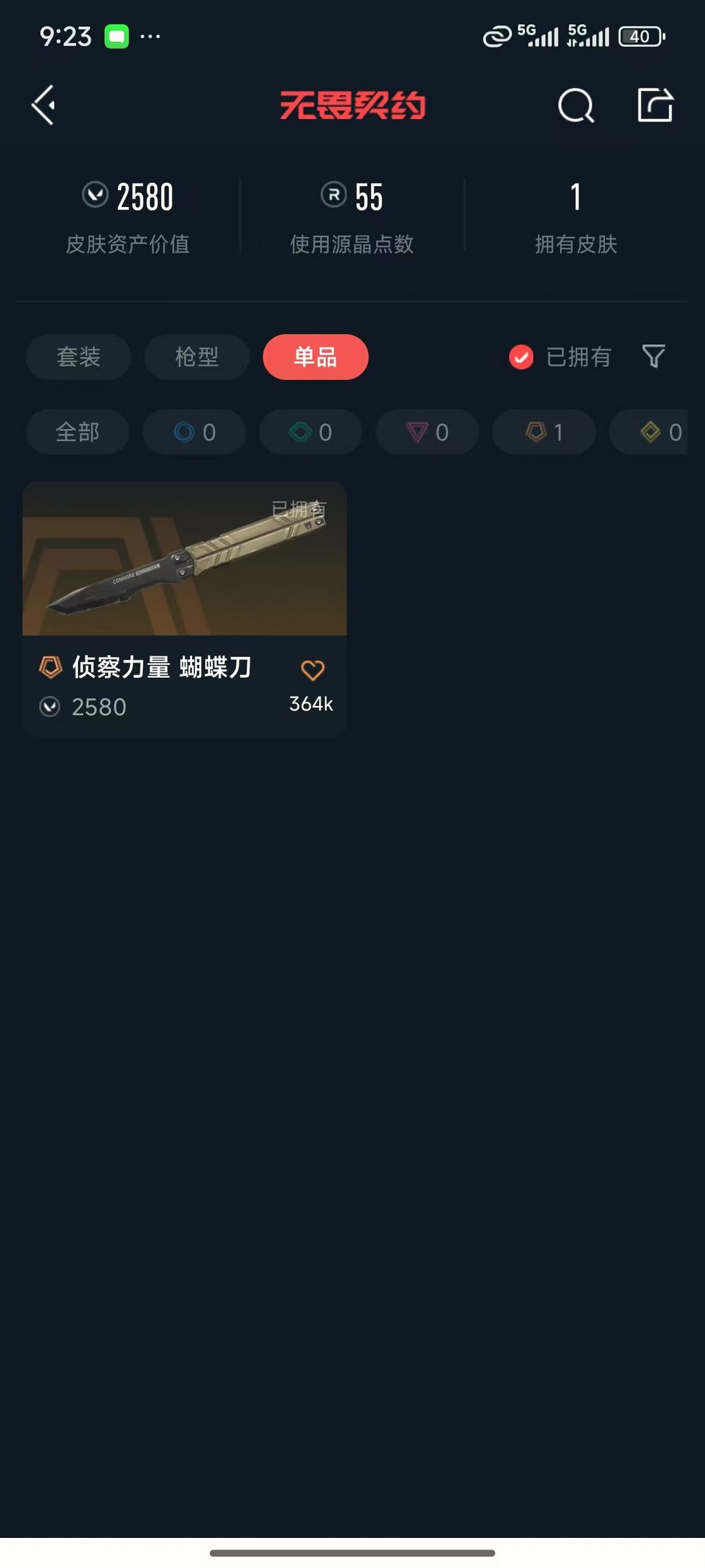Go back using the top-left arrow
This screenshot has height=1568, width=705.
click(x=44, y=105)
